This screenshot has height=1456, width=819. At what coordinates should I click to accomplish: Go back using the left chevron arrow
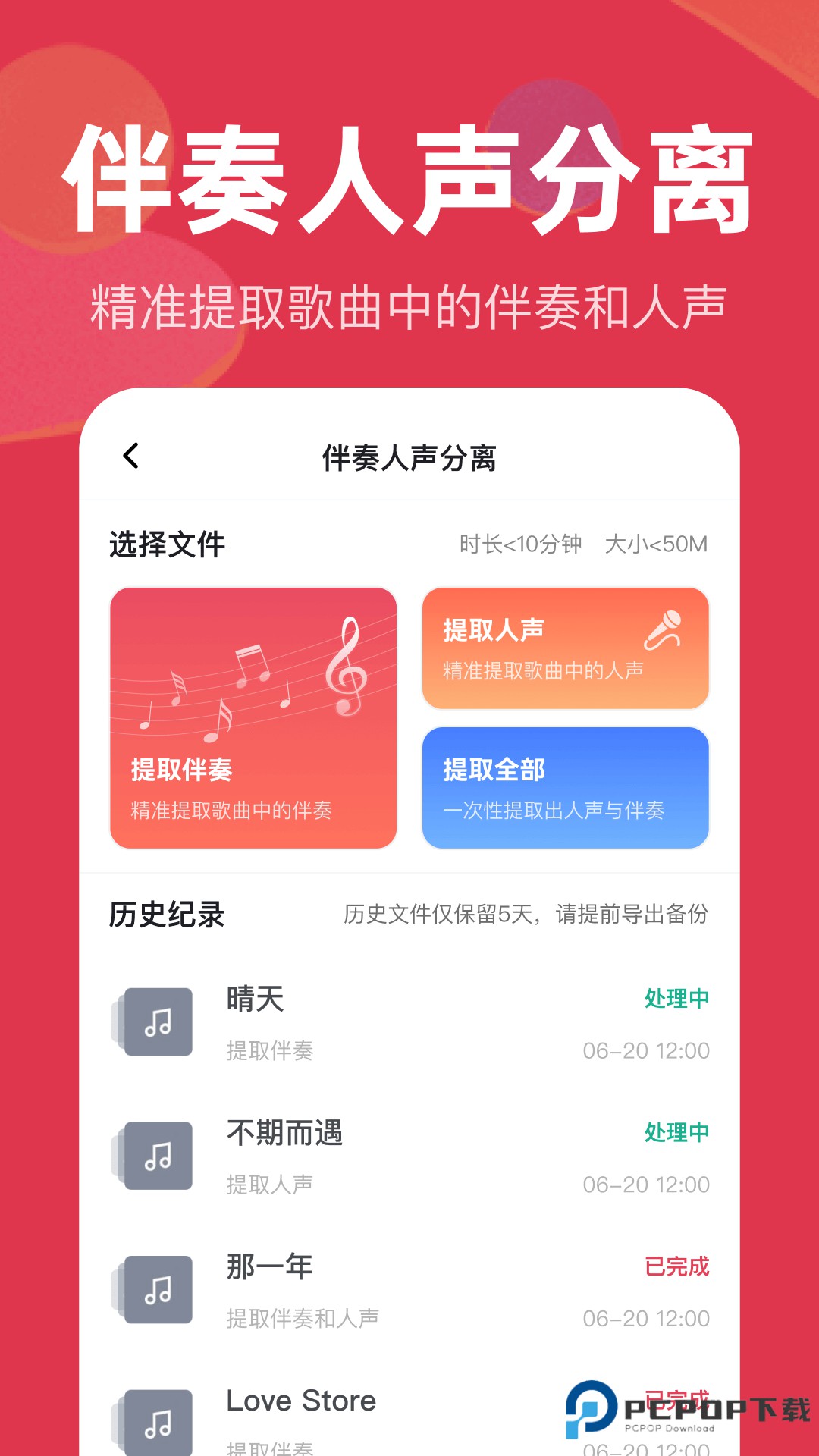130,455
